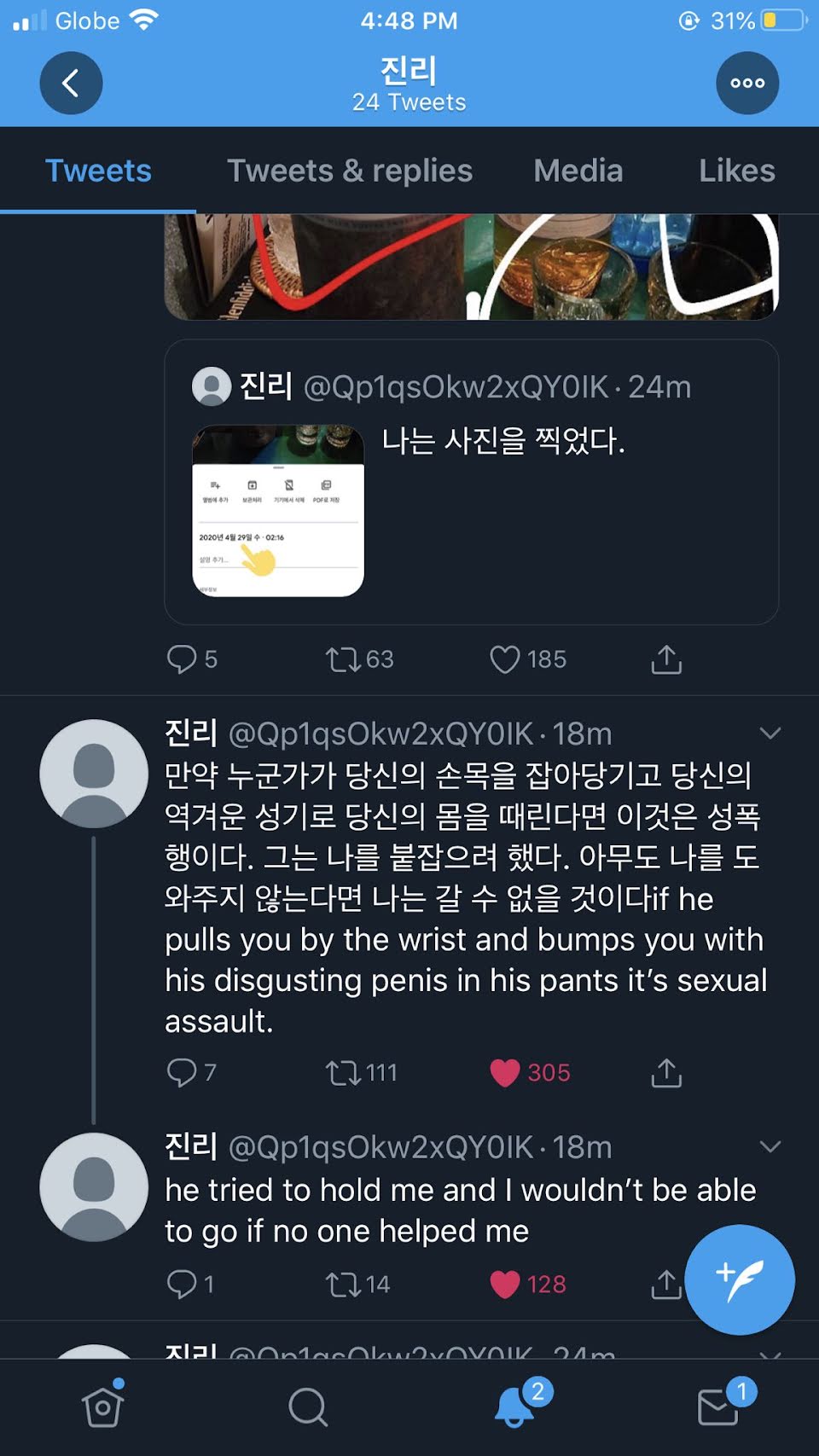819x1456 pixels.
Task: Reply to the tweet with 5 comments
Action: click(x=182, y=659)
